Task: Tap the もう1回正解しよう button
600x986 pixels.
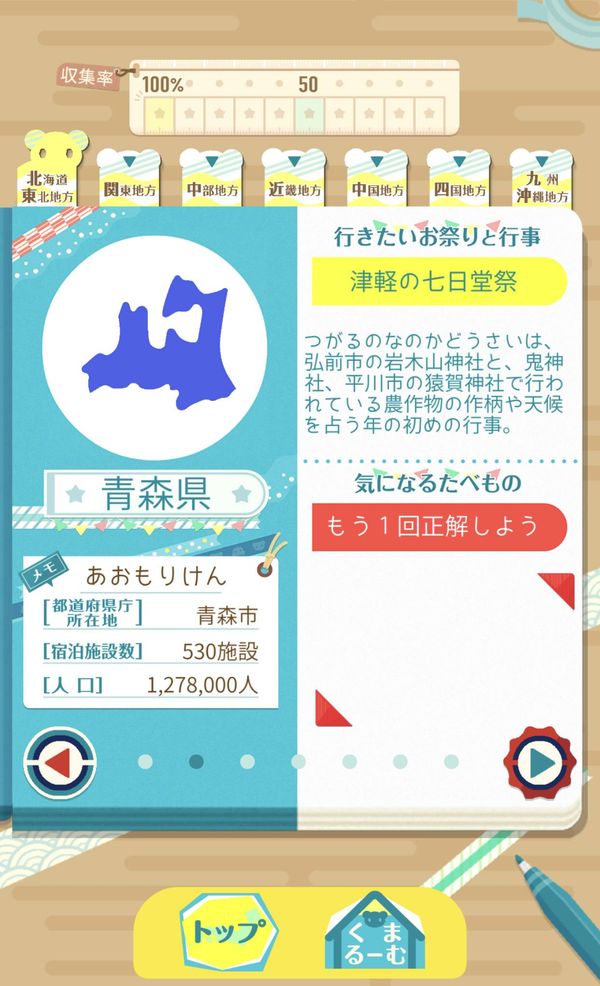Action: [439, 527]
